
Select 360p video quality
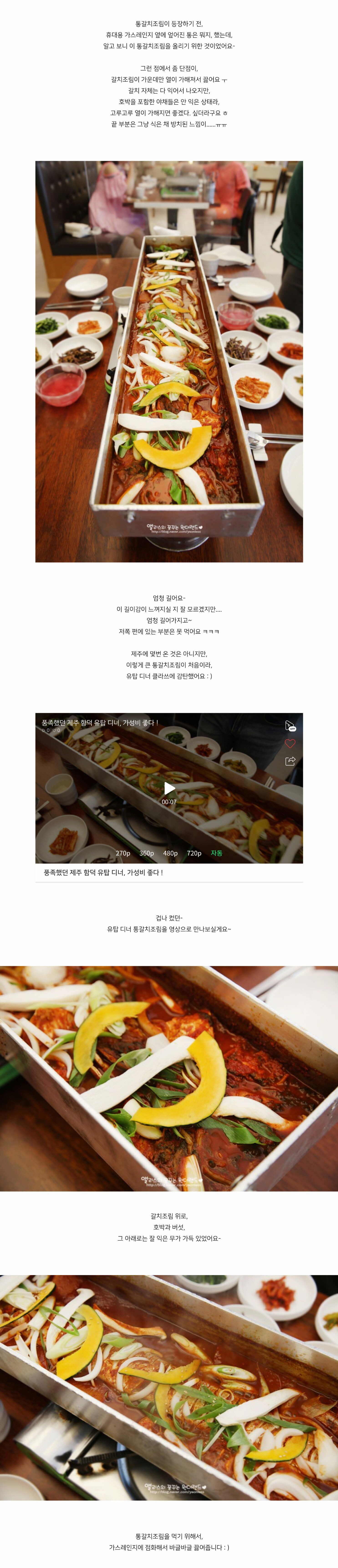pyautogui.click(x=147, y=853)
